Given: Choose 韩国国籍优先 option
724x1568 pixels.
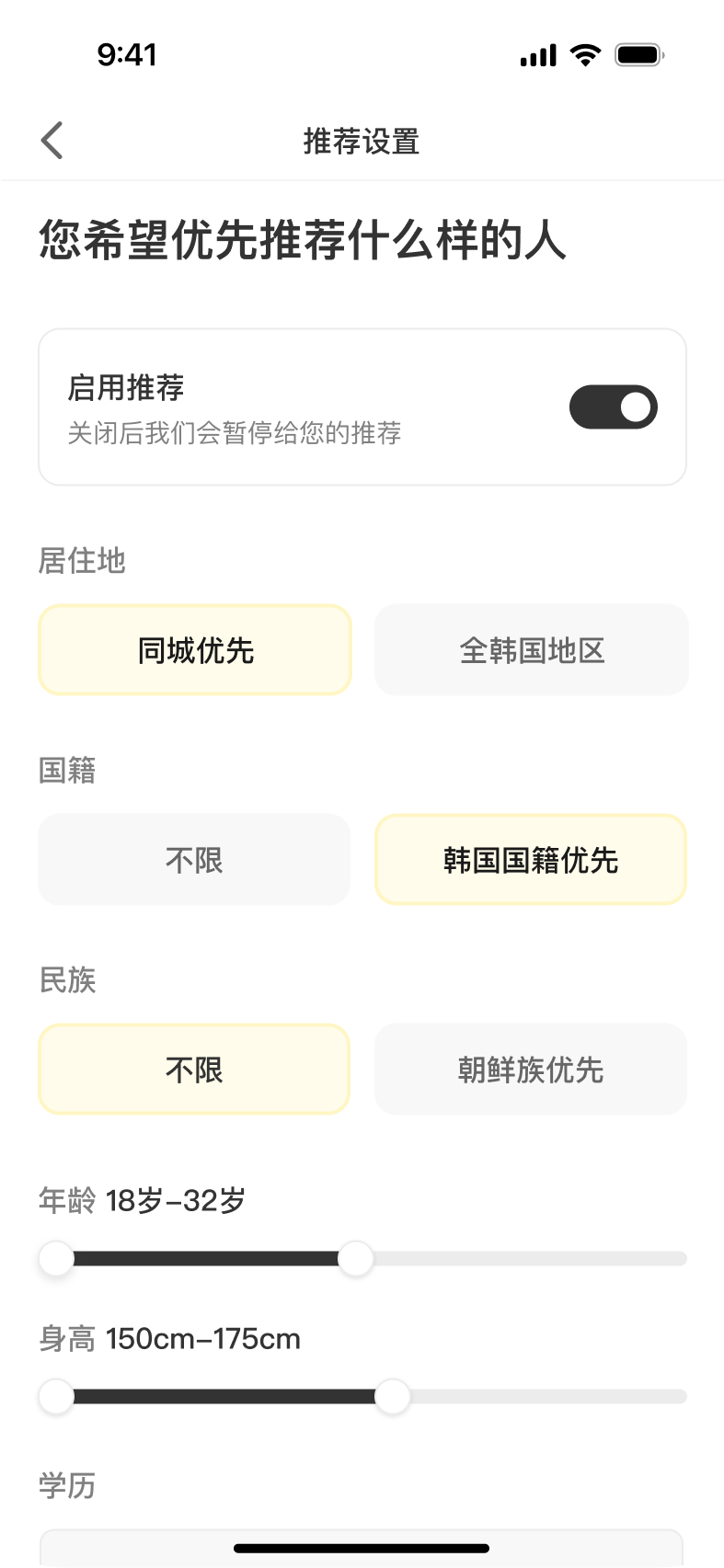Looking at the screenshot, I should tap(531, 860).
